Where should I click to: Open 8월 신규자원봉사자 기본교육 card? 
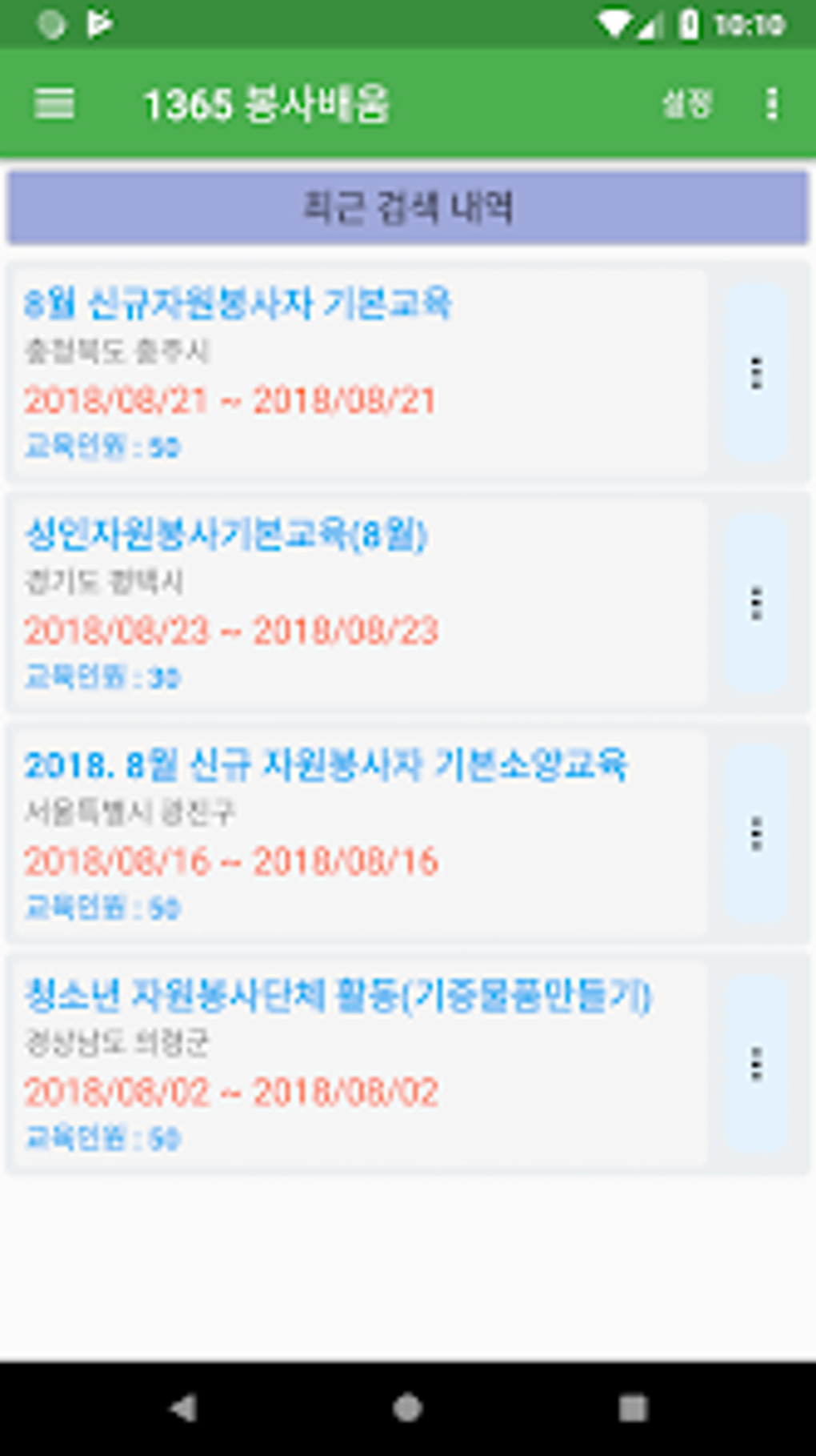(360, 373)
